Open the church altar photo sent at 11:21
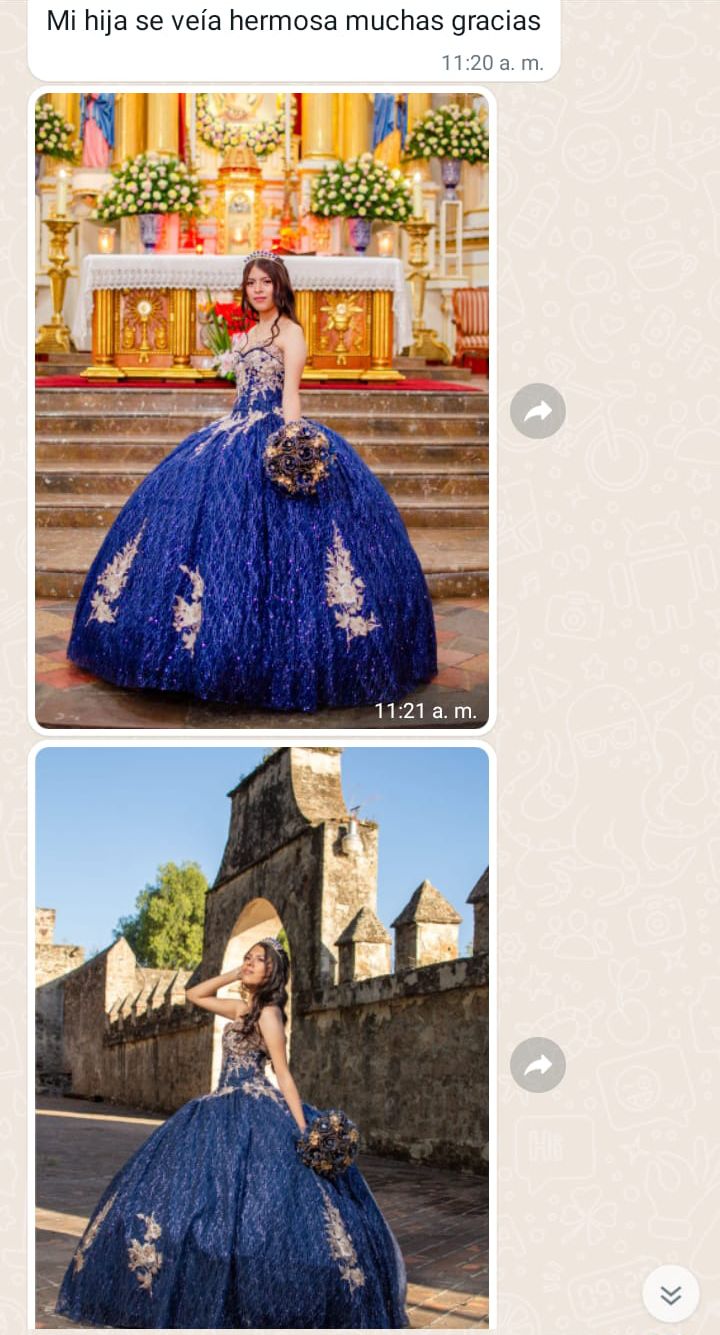 coord(262,411)
